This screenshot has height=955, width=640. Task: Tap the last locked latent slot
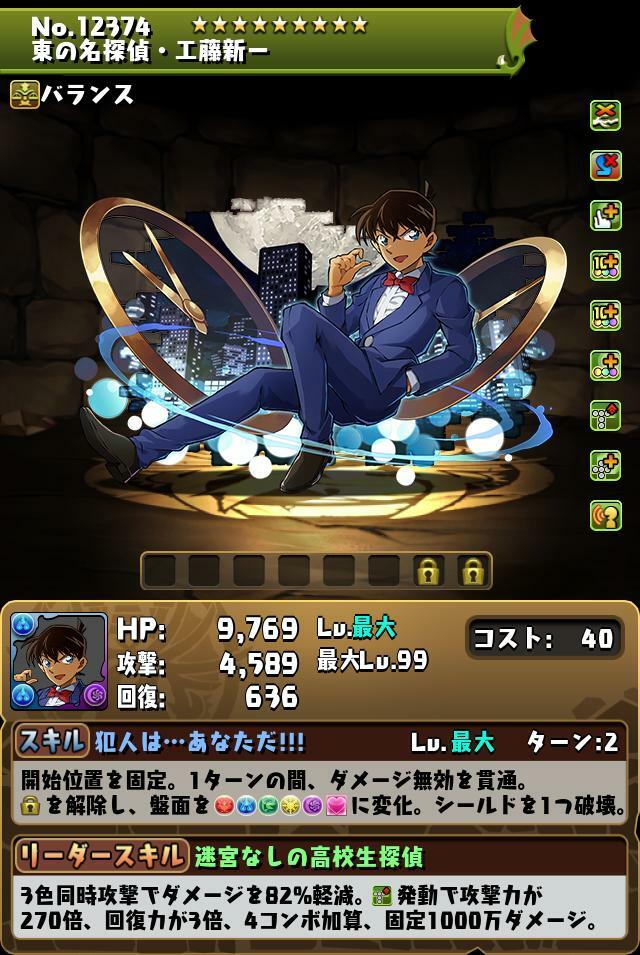[x=473, y=571]
